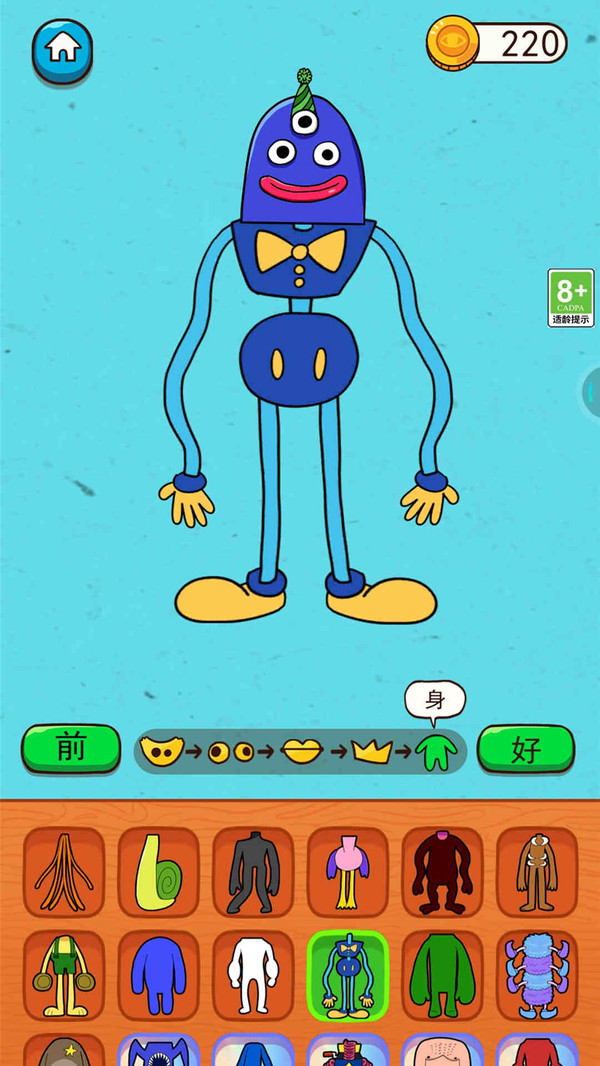Viewport: 600px width, 1066px height.
Task: Choose the green snail shell body
Action: tap(159, 872)
